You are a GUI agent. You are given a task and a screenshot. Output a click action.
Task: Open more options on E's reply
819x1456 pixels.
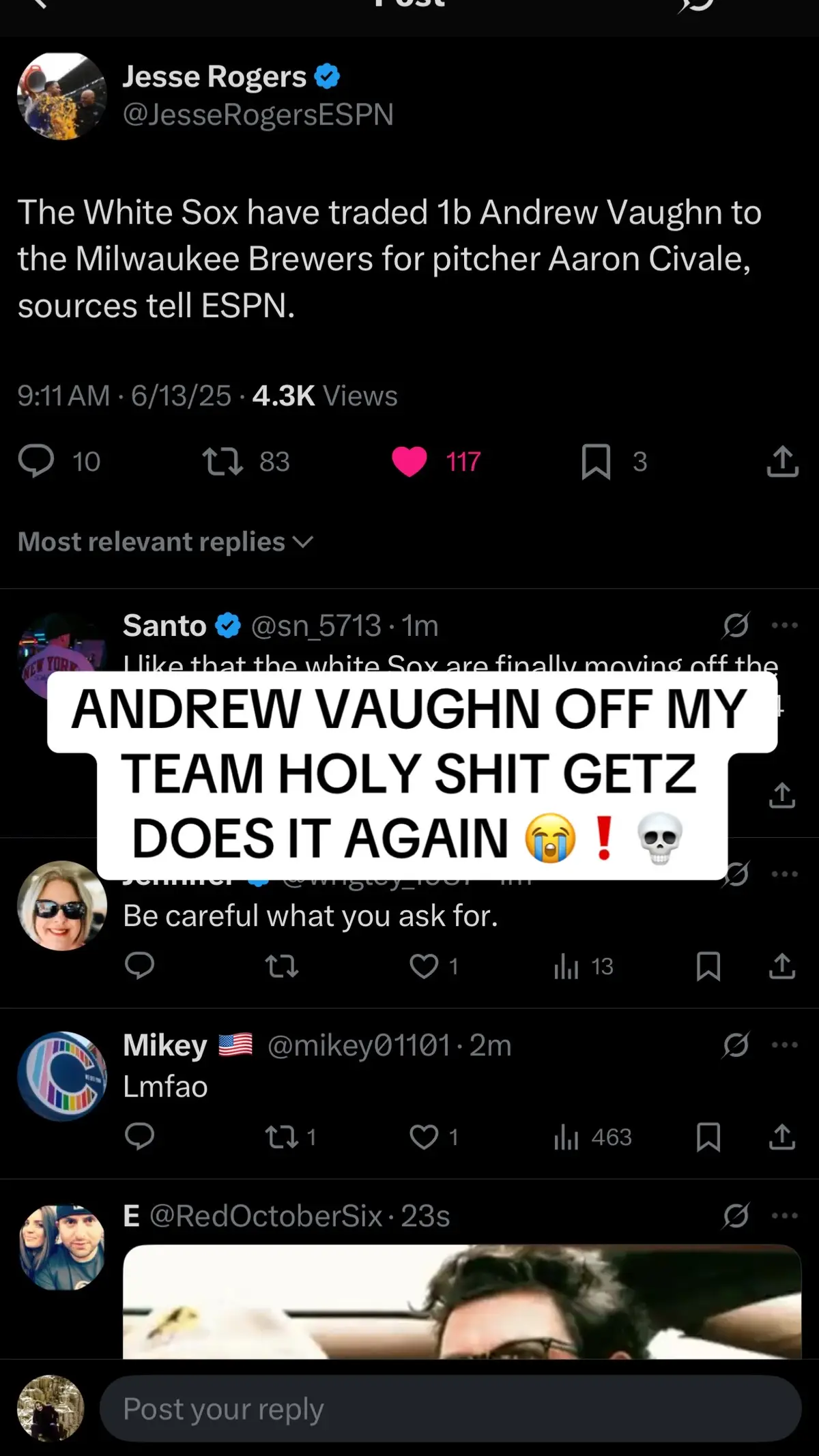pyautogui.click(x=784, y=1215)
